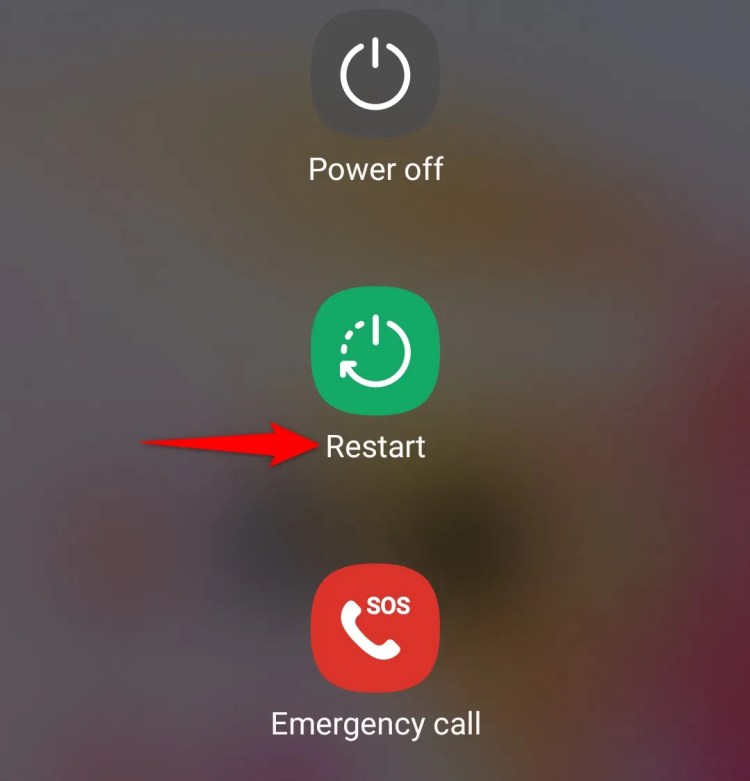Restart the phone using the green button
This screenshot has width=750, height=781.
point(375,350)
